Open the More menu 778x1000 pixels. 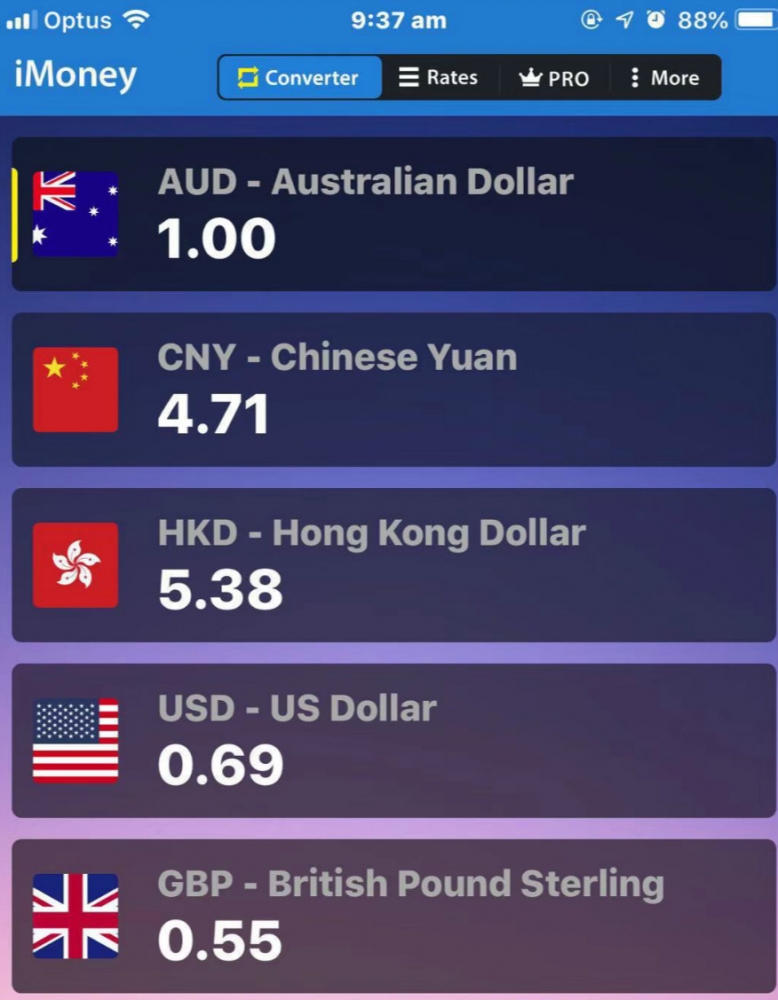coord(664,78)
